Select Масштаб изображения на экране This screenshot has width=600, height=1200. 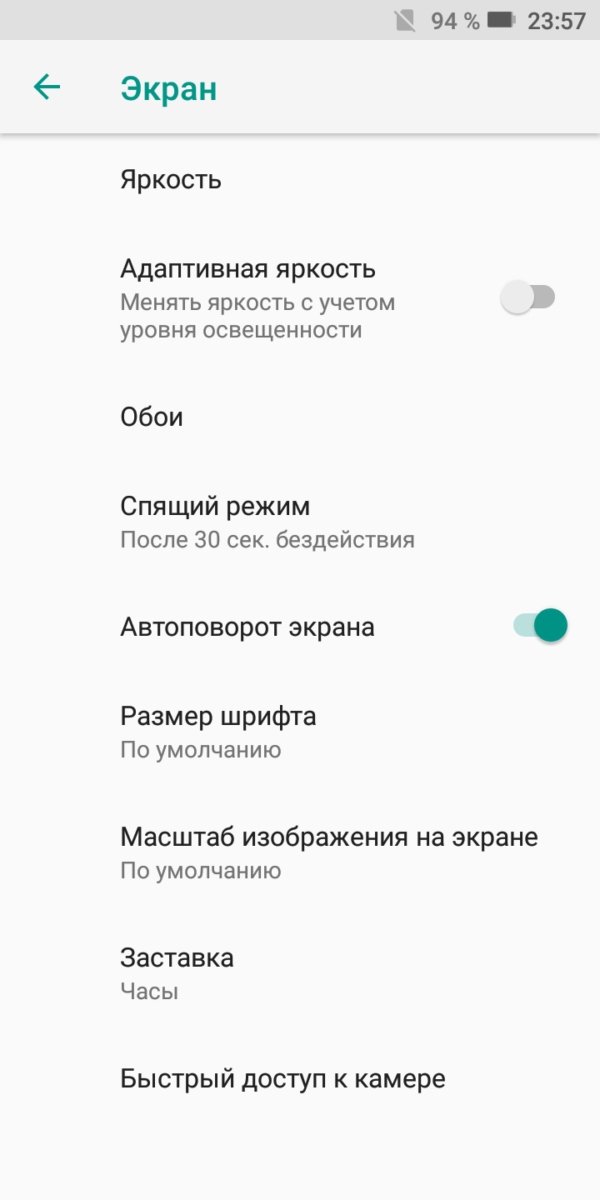coord(329,852)
